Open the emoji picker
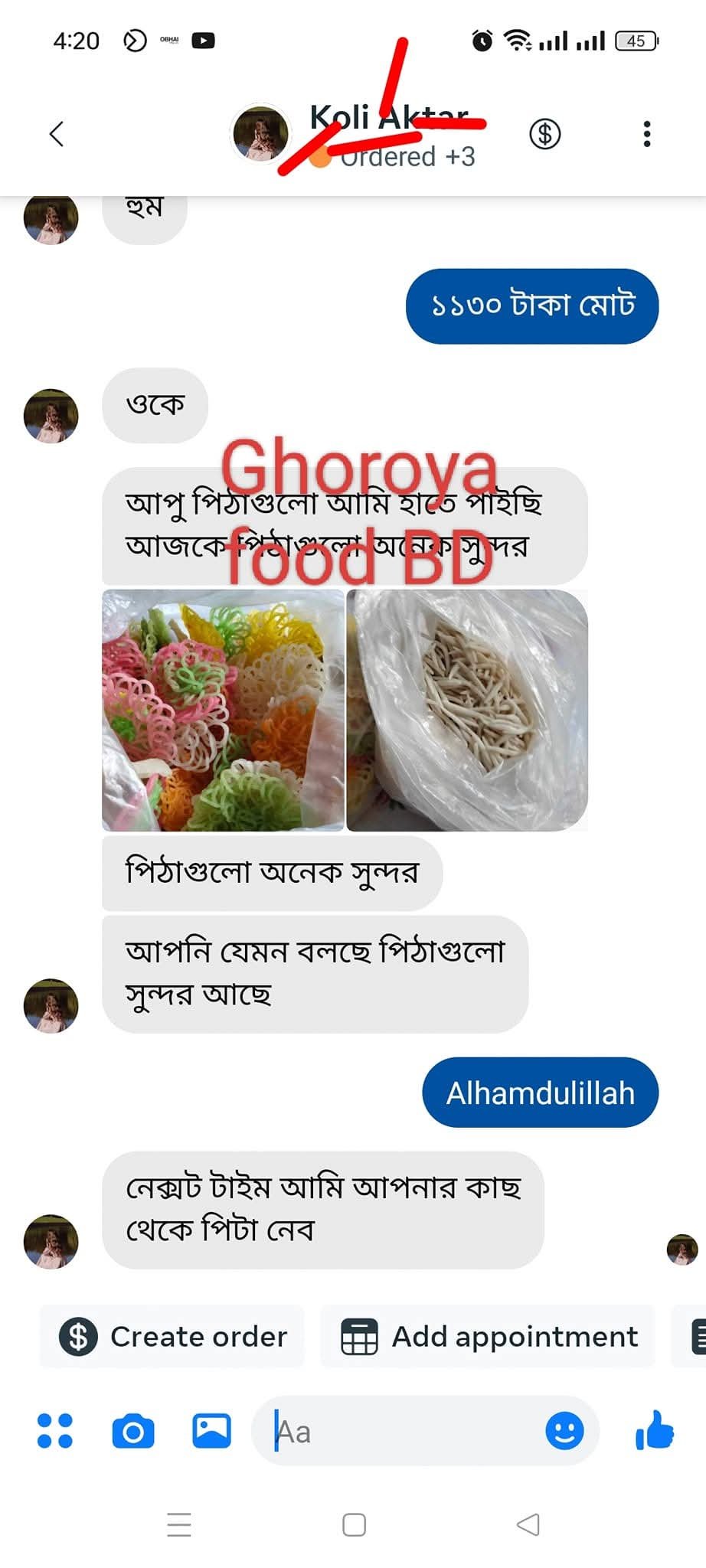This screenshot has width=706, height=1568. point(564,1430)
